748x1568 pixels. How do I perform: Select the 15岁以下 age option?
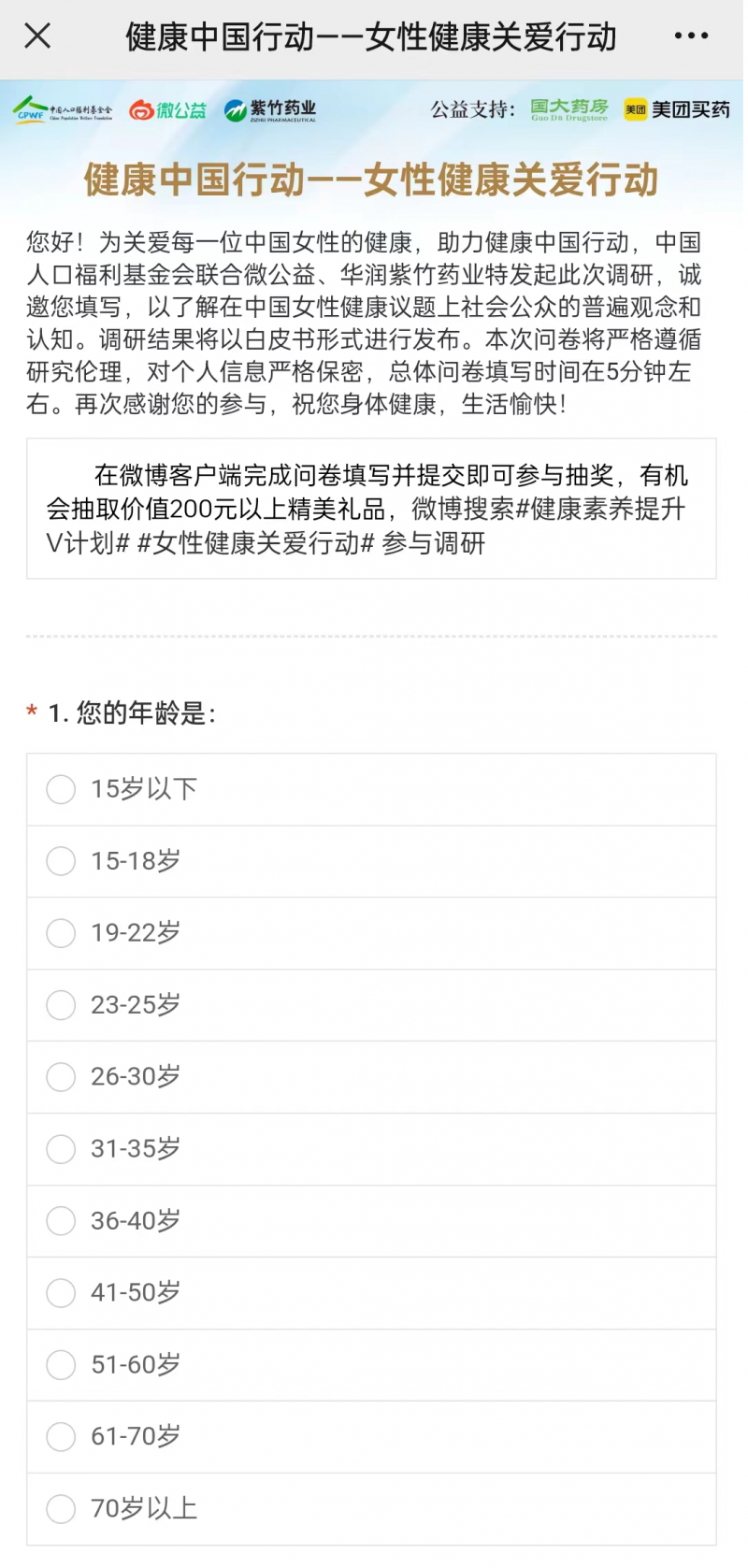click(371, 790)
